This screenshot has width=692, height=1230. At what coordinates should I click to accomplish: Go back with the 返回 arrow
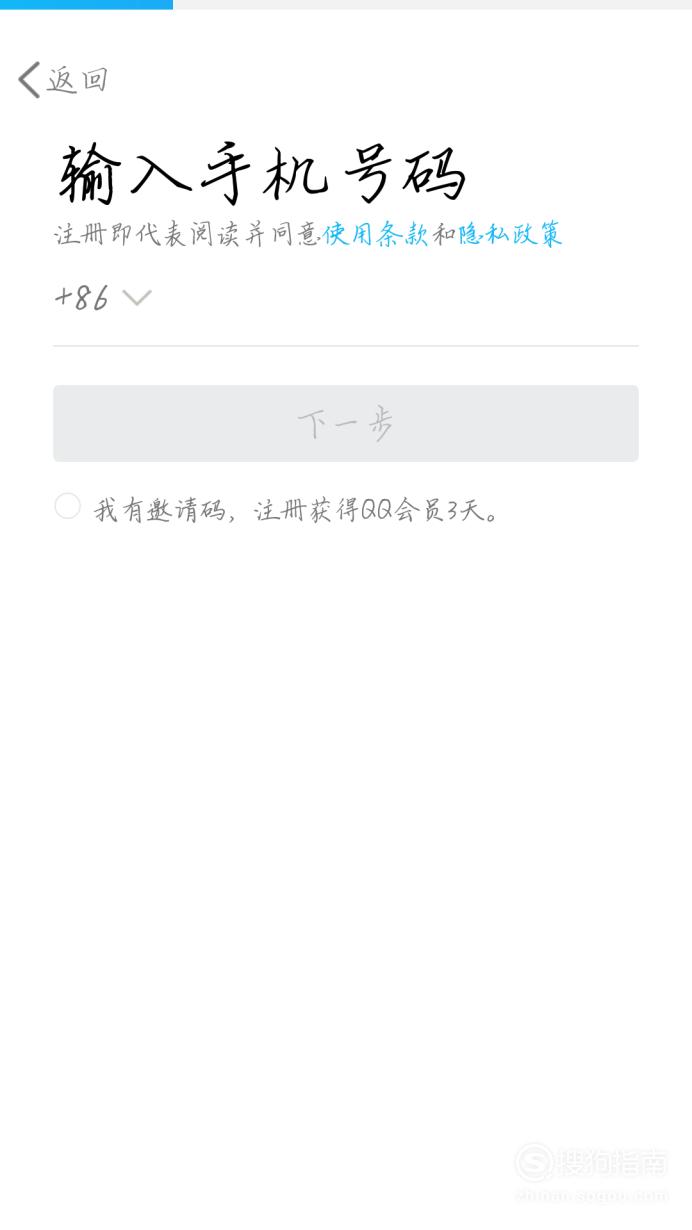click(62, 80)
